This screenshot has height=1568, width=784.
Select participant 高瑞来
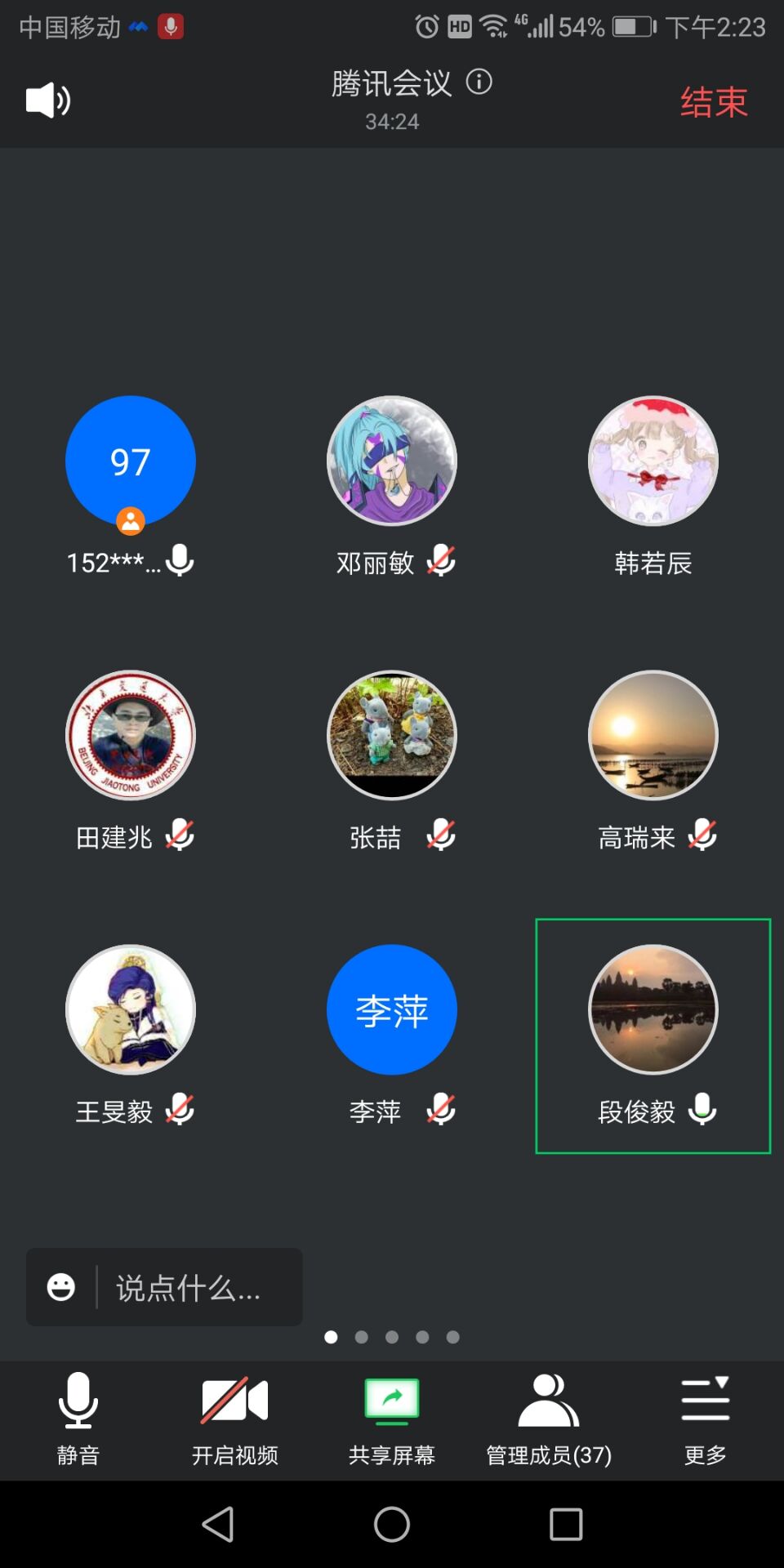point(653,736)
